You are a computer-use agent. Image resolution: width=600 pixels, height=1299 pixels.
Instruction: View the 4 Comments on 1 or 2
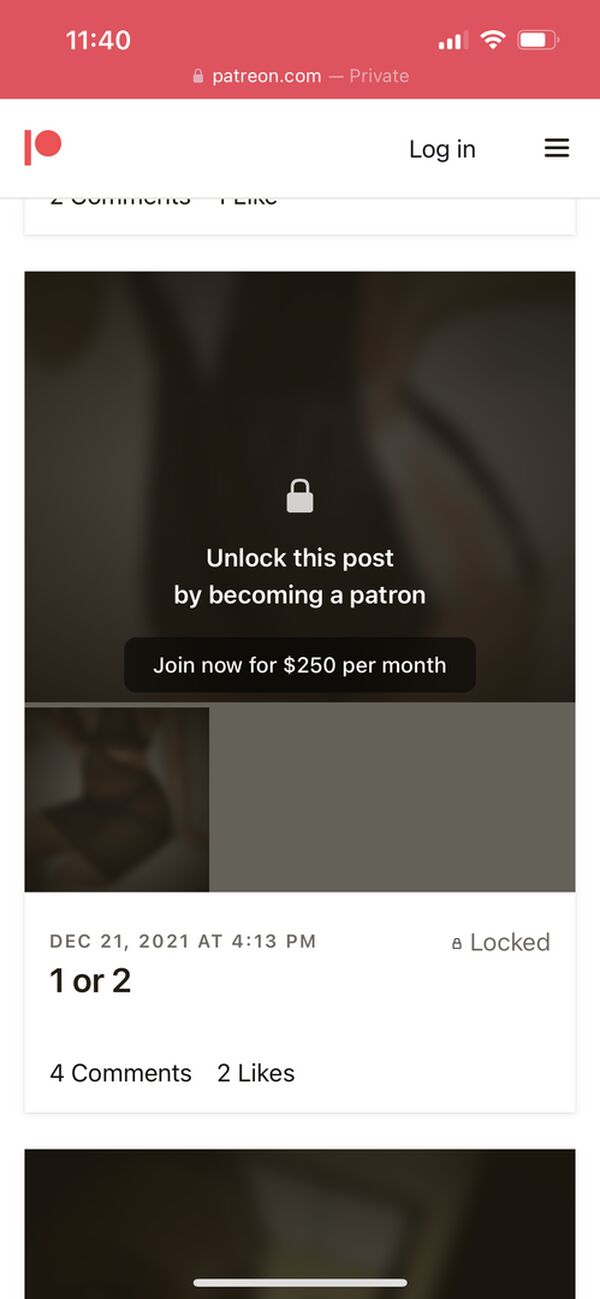tap(121, 1073)
